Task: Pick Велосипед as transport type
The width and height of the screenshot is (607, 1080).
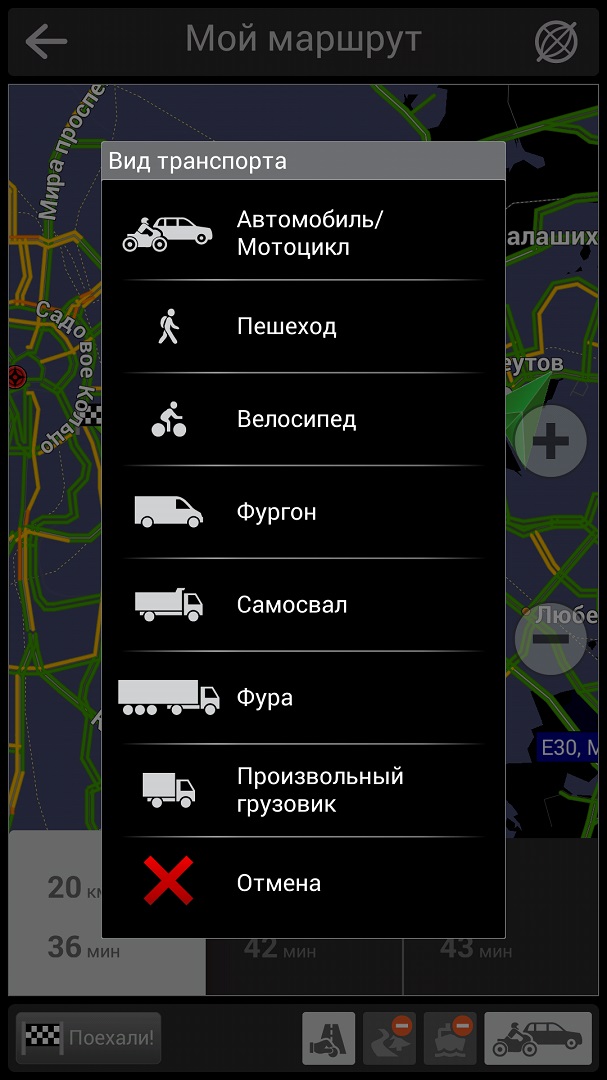Action: [303, 420]
